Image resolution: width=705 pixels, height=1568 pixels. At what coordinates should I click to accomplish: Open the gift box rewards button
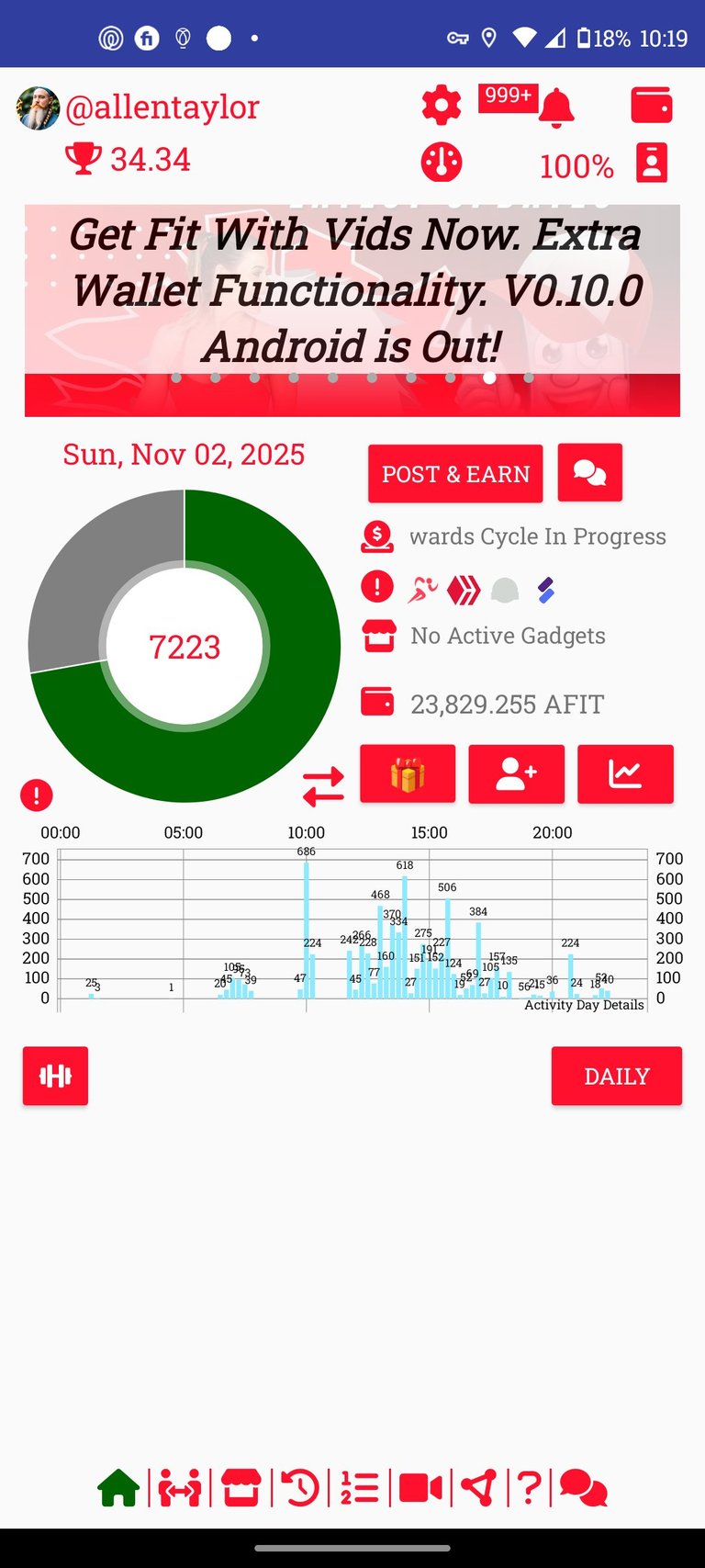pyautogui.click(x=408, y=774)
